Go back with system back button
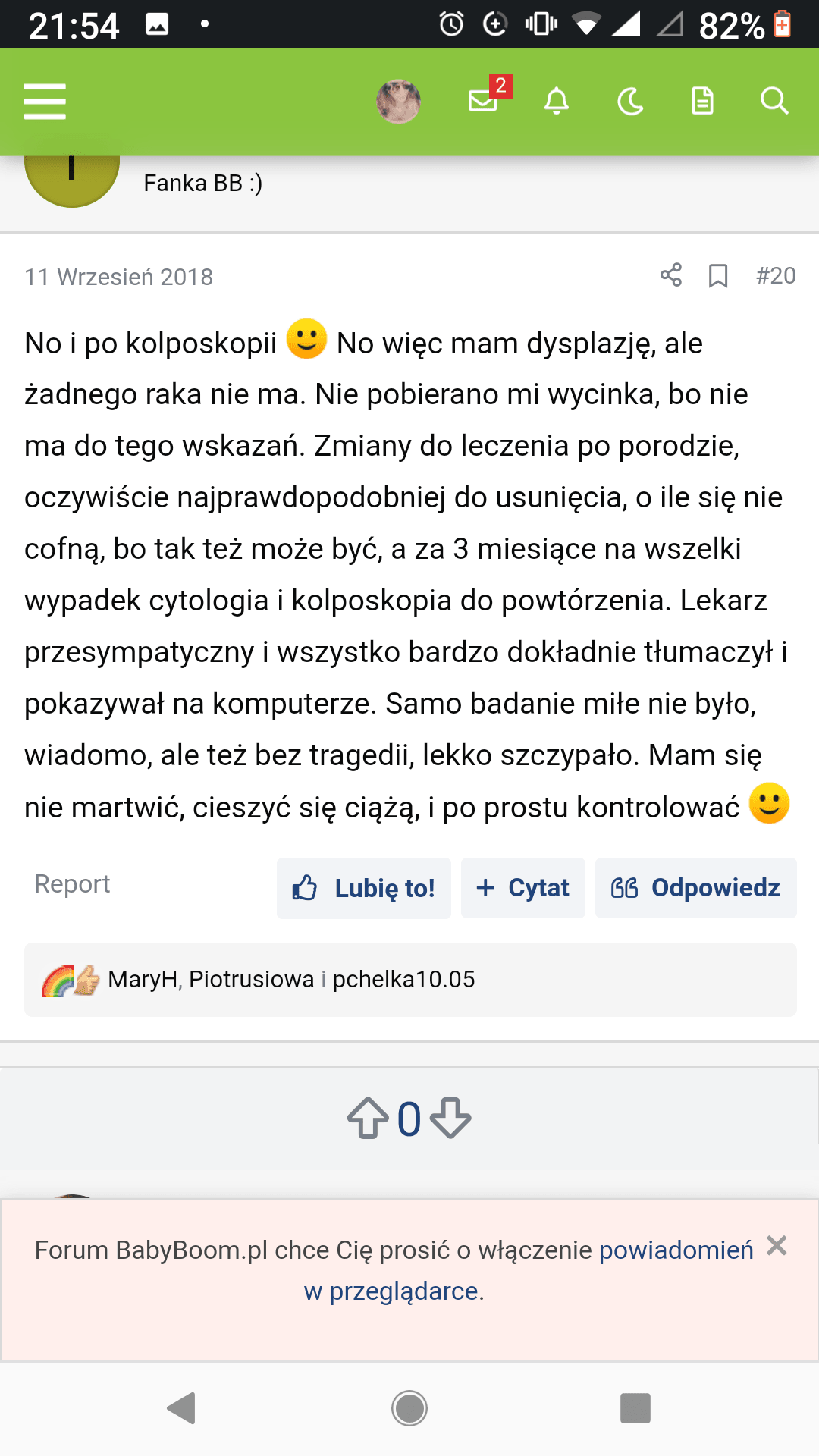The image size is (819, 1456). pyautogui.click(x=182, y=1408)
